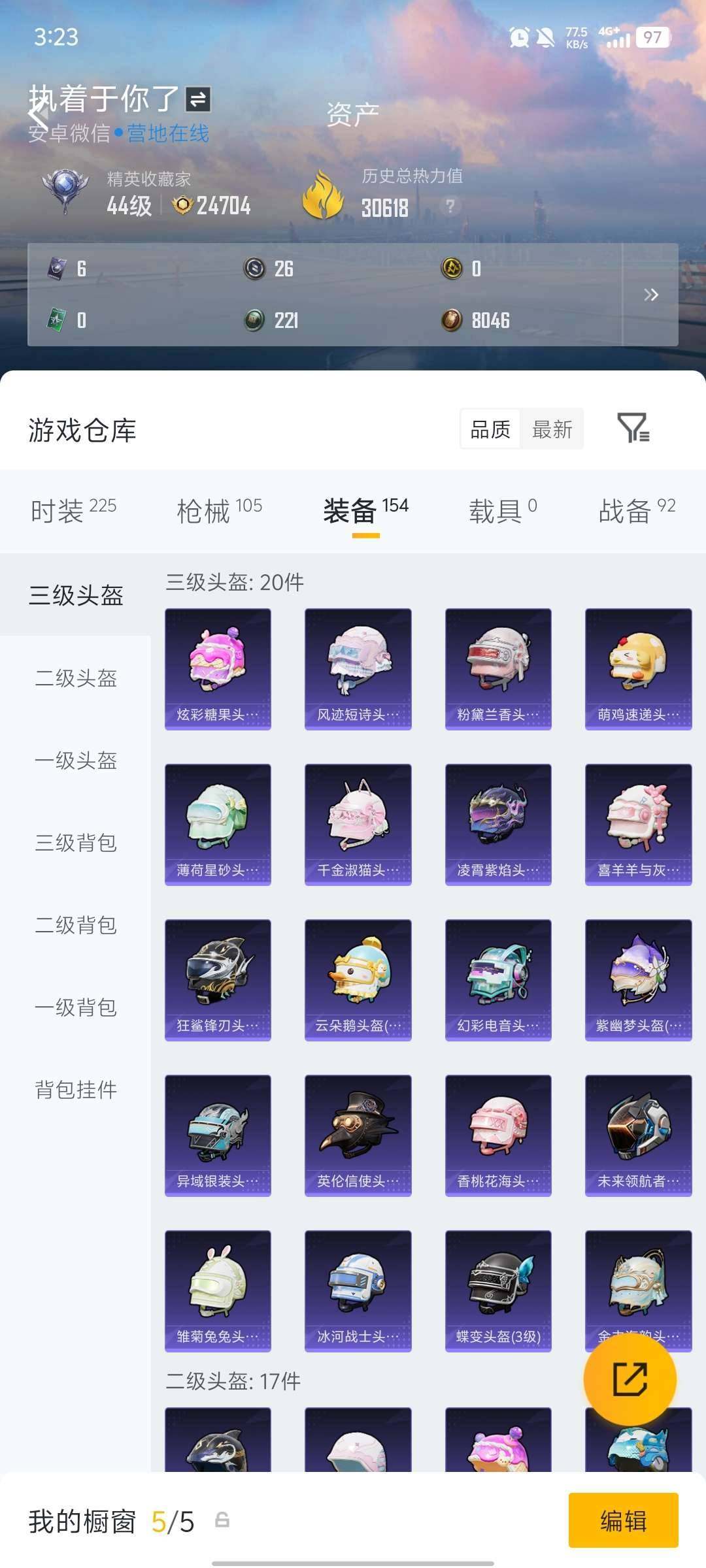
Task: Switch sorting to 最新
Action: [552, 429]
